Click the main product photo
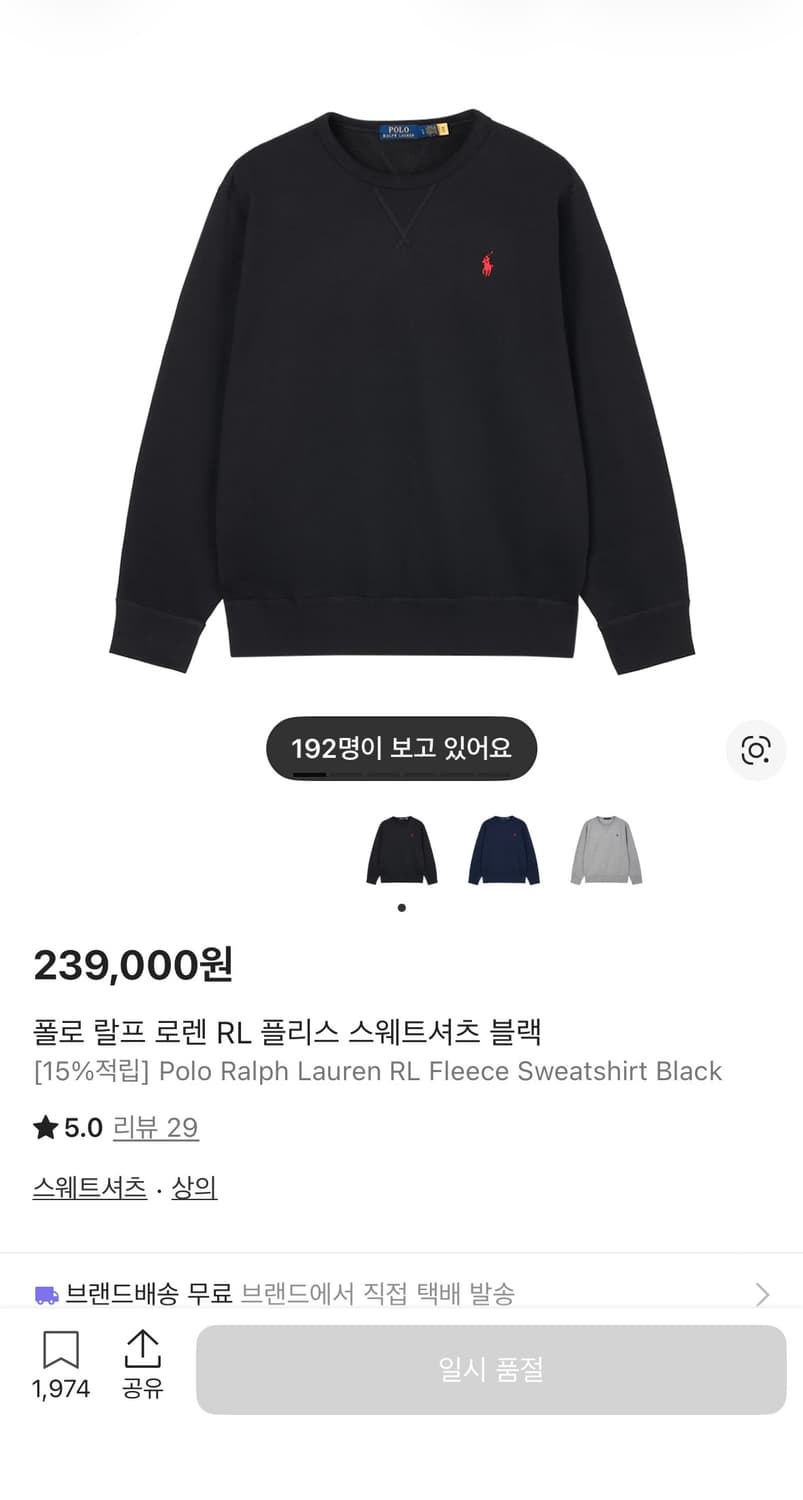The height and width of the screenshot is (1500, 803). tap(401, 400)
